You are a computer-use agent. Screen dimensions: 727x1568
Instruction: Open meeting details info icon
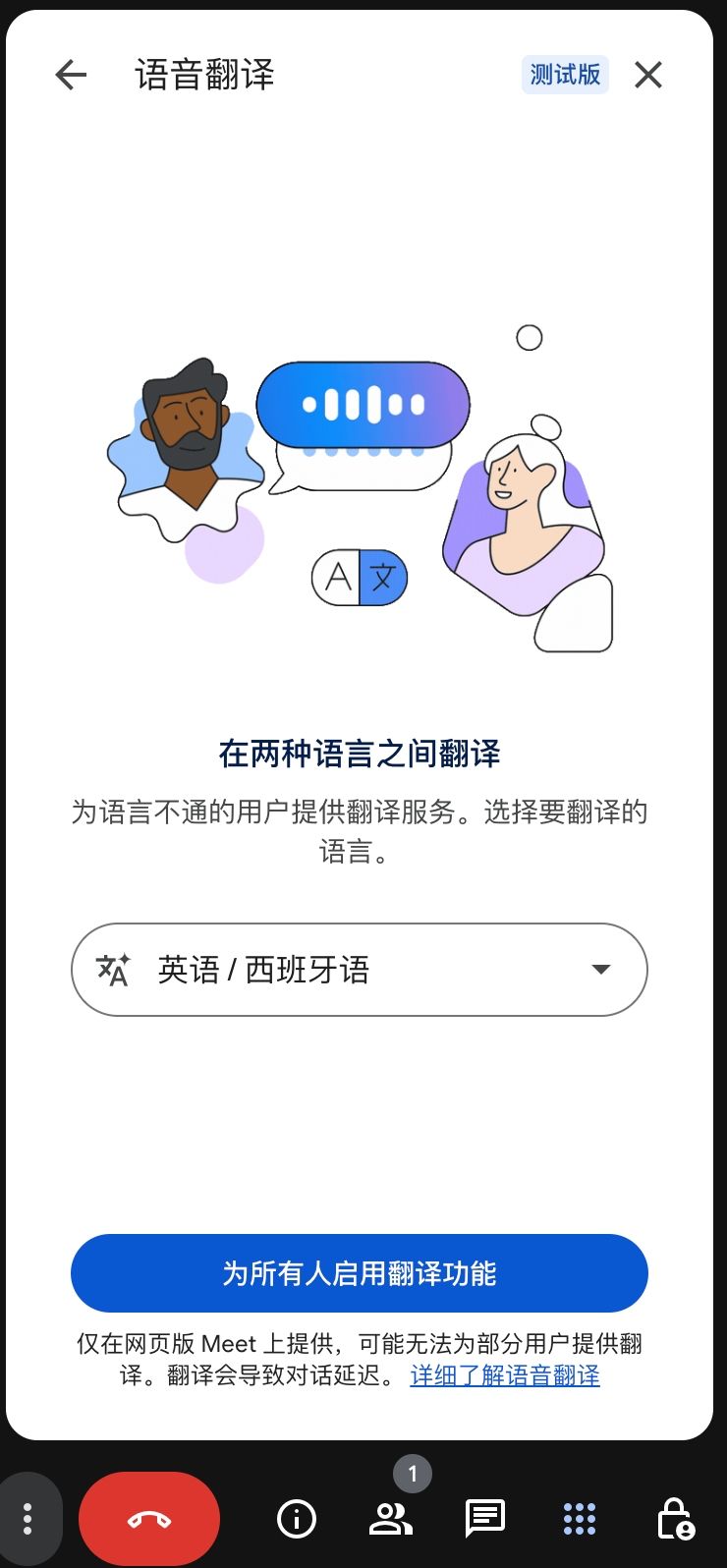tap(297, 1519)
